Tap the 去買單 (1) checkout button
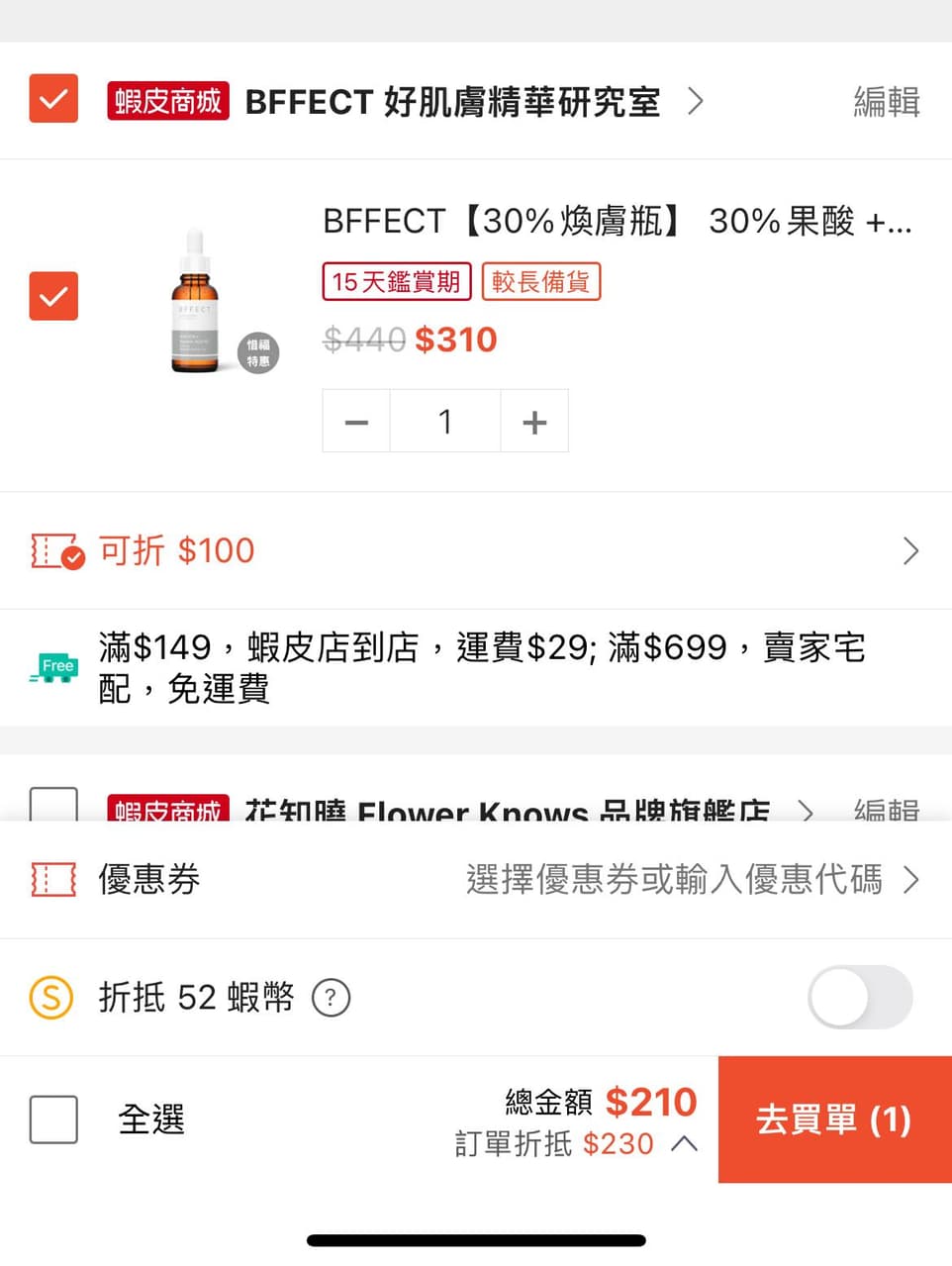The height and width of the screenshot is (1266, 952). [x=834, y=1120]
